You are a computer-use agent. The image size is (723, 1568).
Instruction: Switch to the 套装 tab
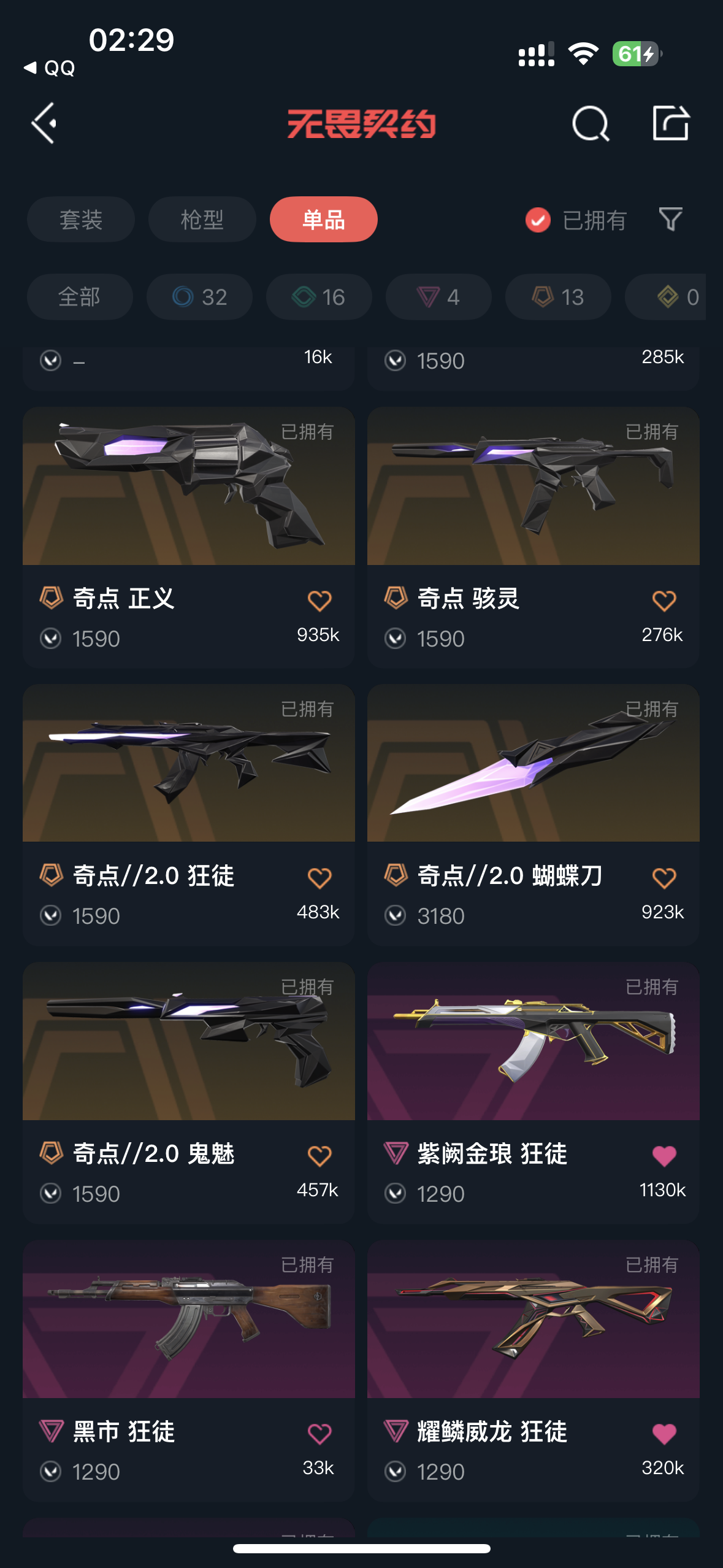point(80,220)
